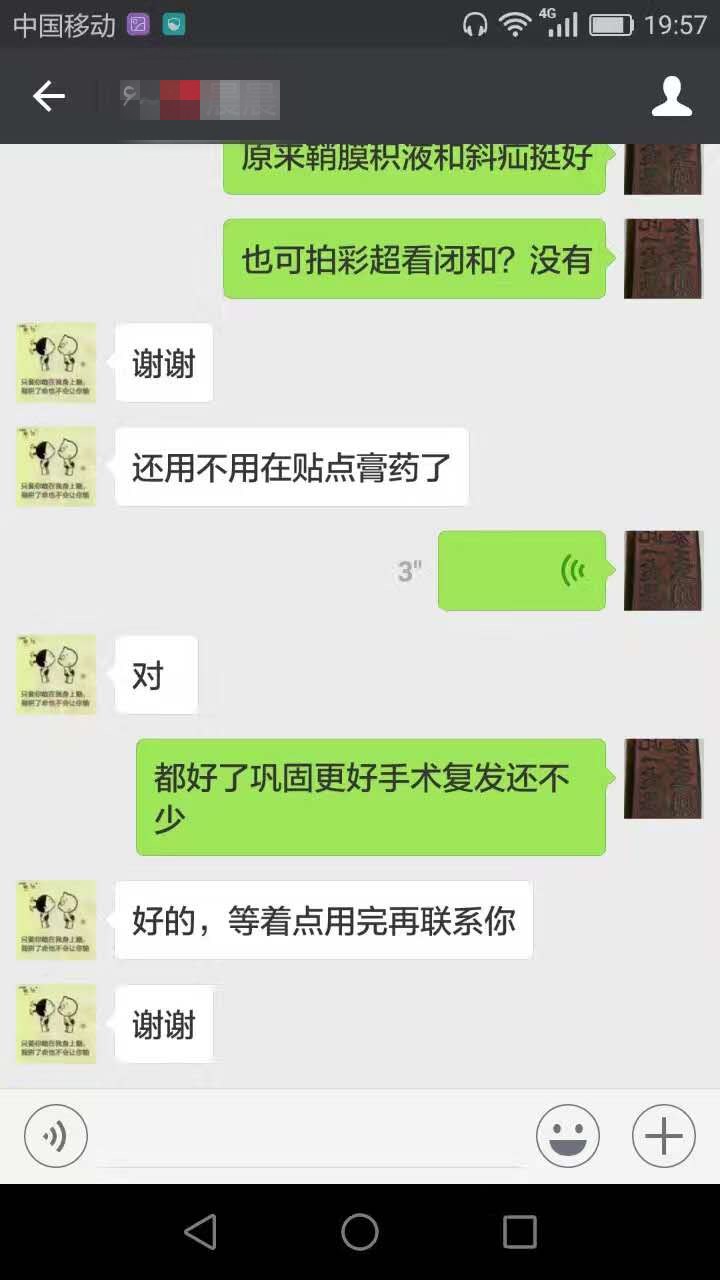Switch to voice input mode
Screen dimensions: 720x1280
pos(56,1135)
